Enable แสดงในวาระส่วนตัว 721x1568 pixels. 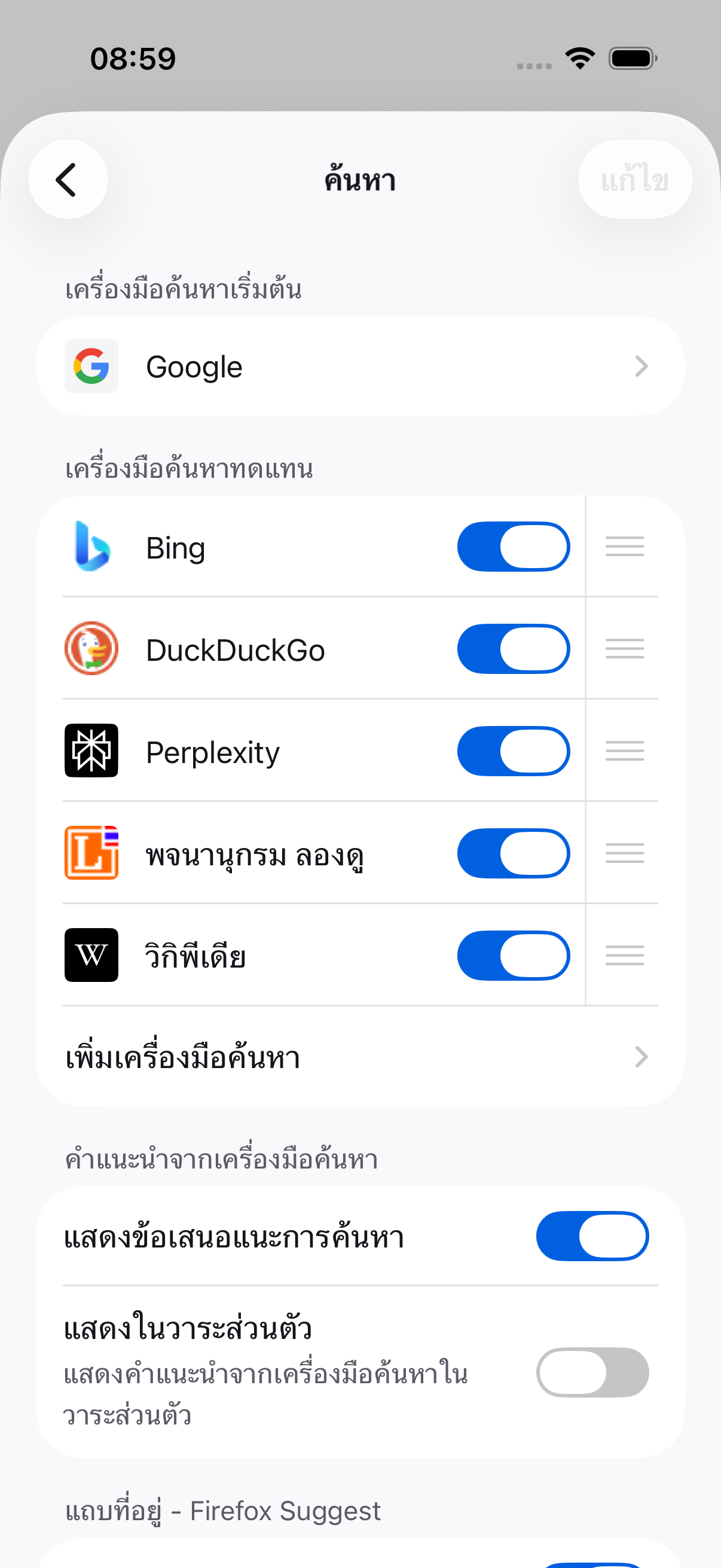[x=591, y=1372]
